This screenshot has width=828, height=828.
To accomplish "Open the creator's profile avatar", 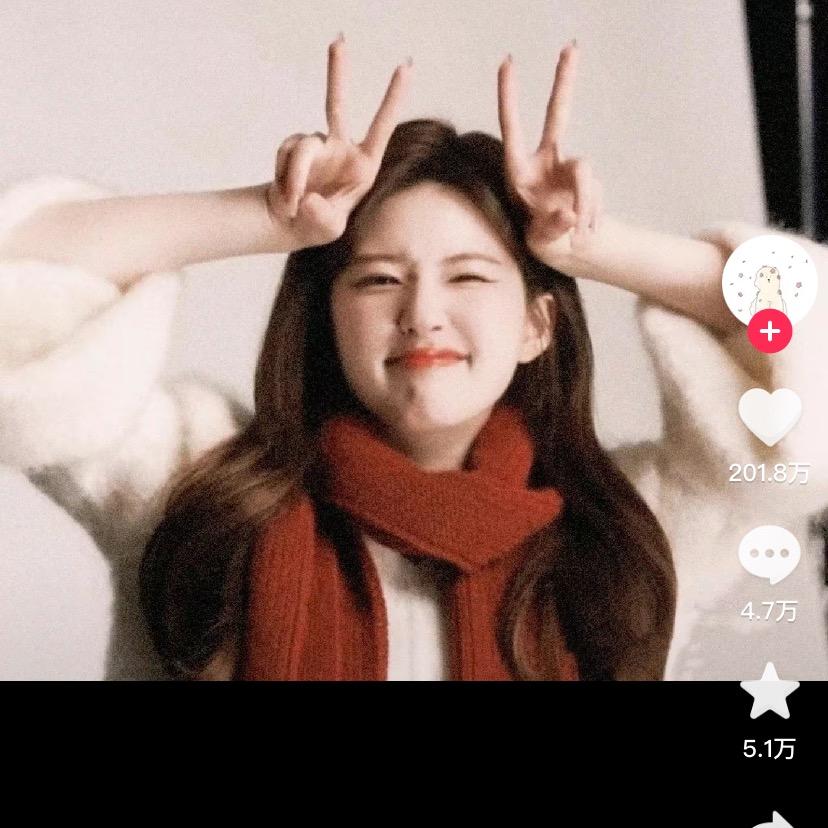I will tap(769, 279).
